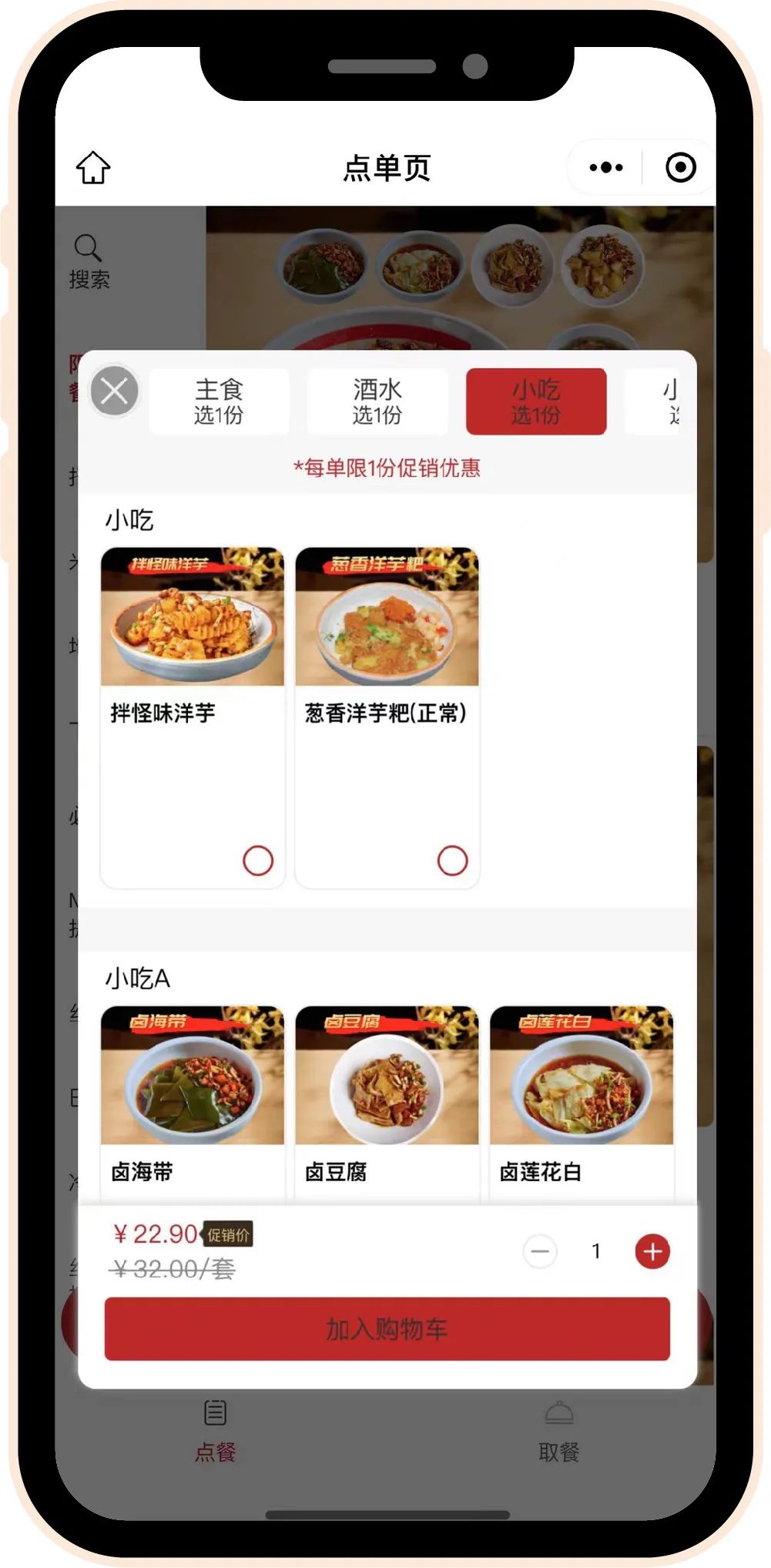Decrease the combo quantity with minus

[540, 1251]
